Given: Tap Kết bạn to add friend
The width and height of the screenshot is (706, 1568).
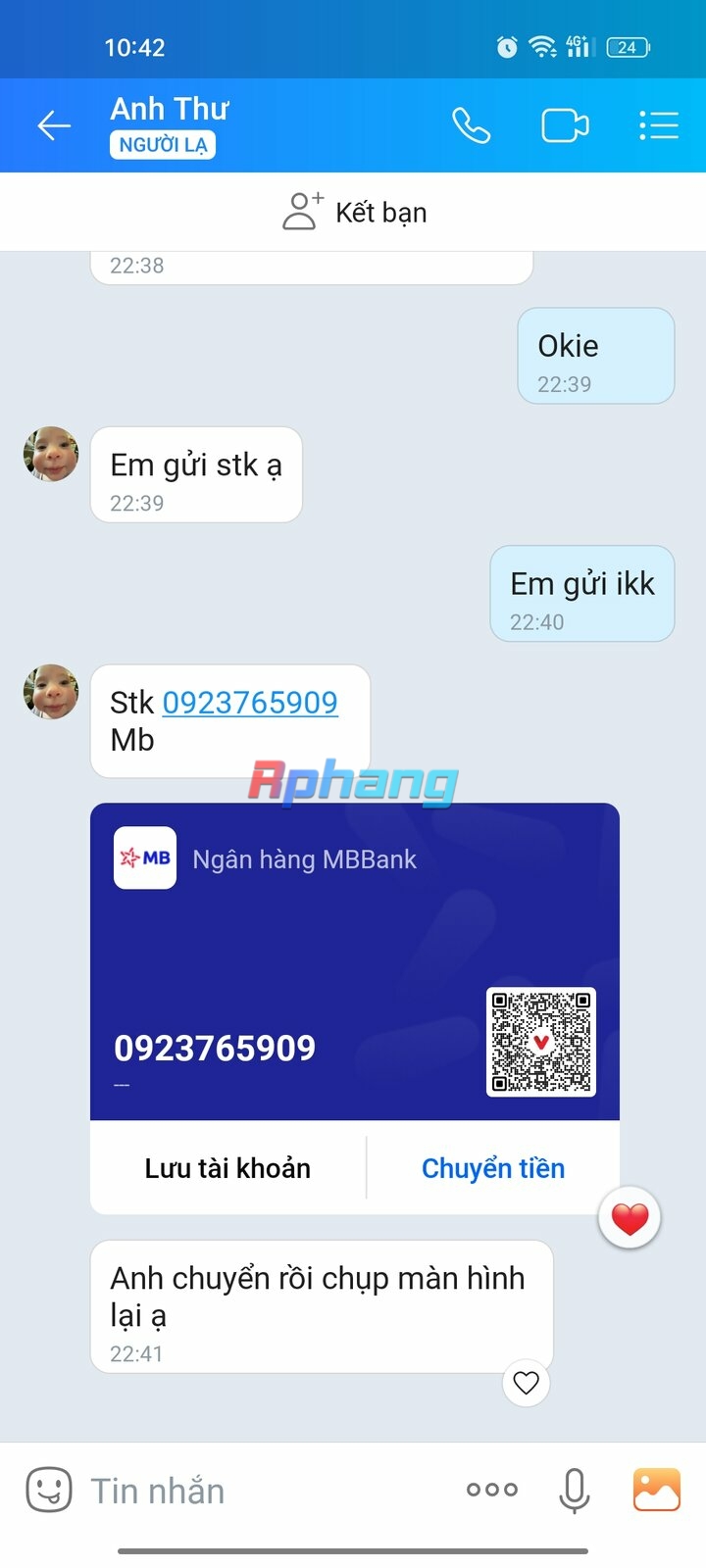Looking at the screenshot, I should coord(354,212).
